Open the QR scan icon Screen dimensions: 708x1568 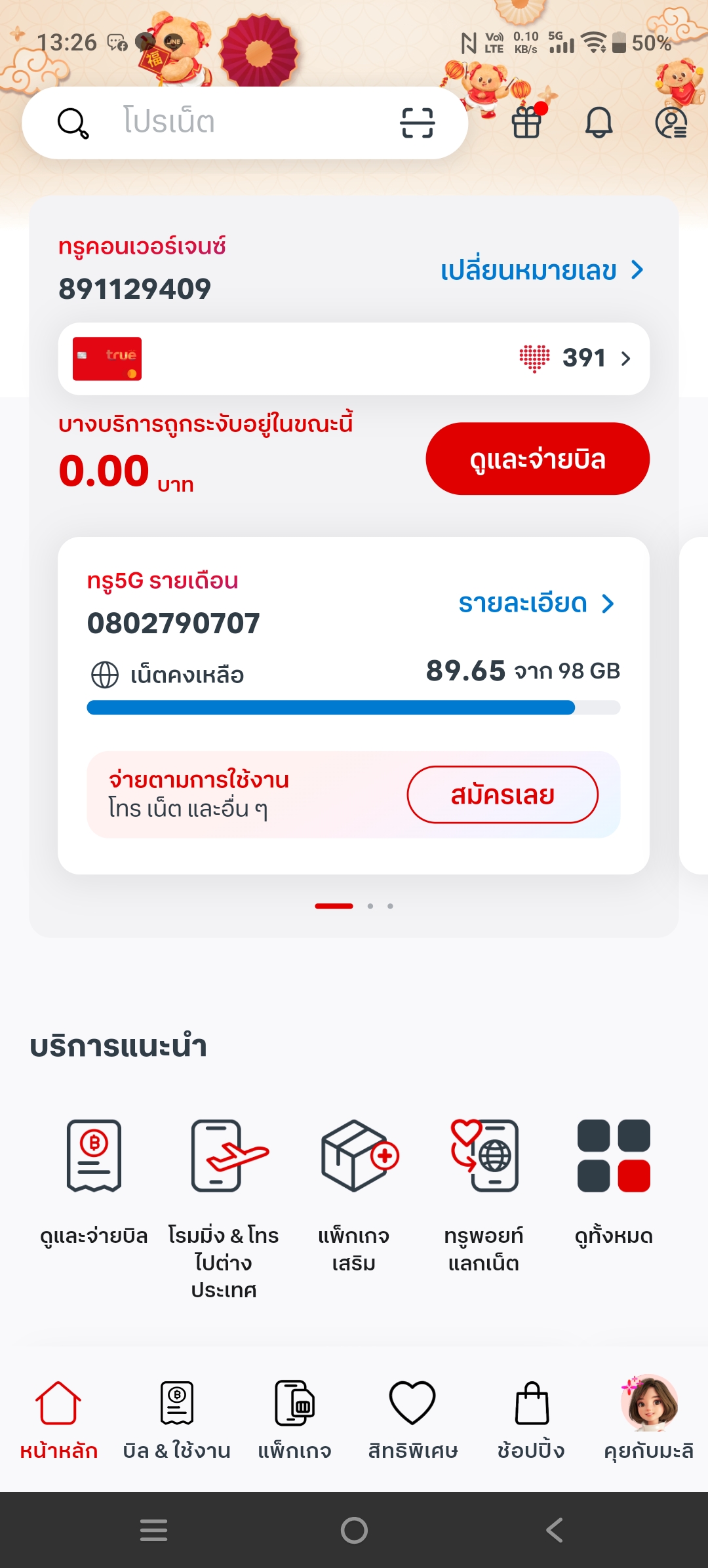pyautogui.click(x=417, y=123)
